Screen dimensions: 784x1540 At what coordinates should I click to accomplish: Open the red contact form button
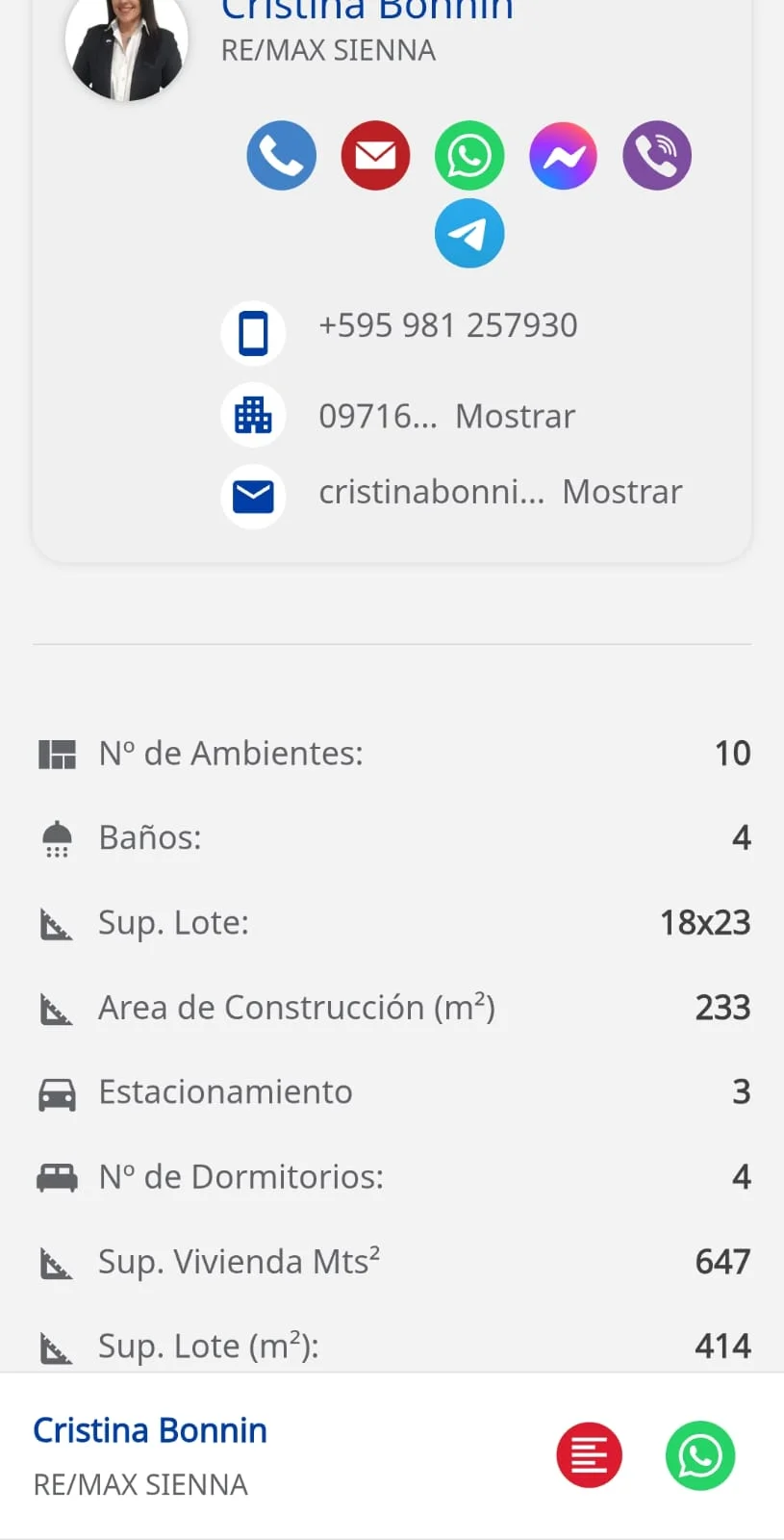(589, 1455)
